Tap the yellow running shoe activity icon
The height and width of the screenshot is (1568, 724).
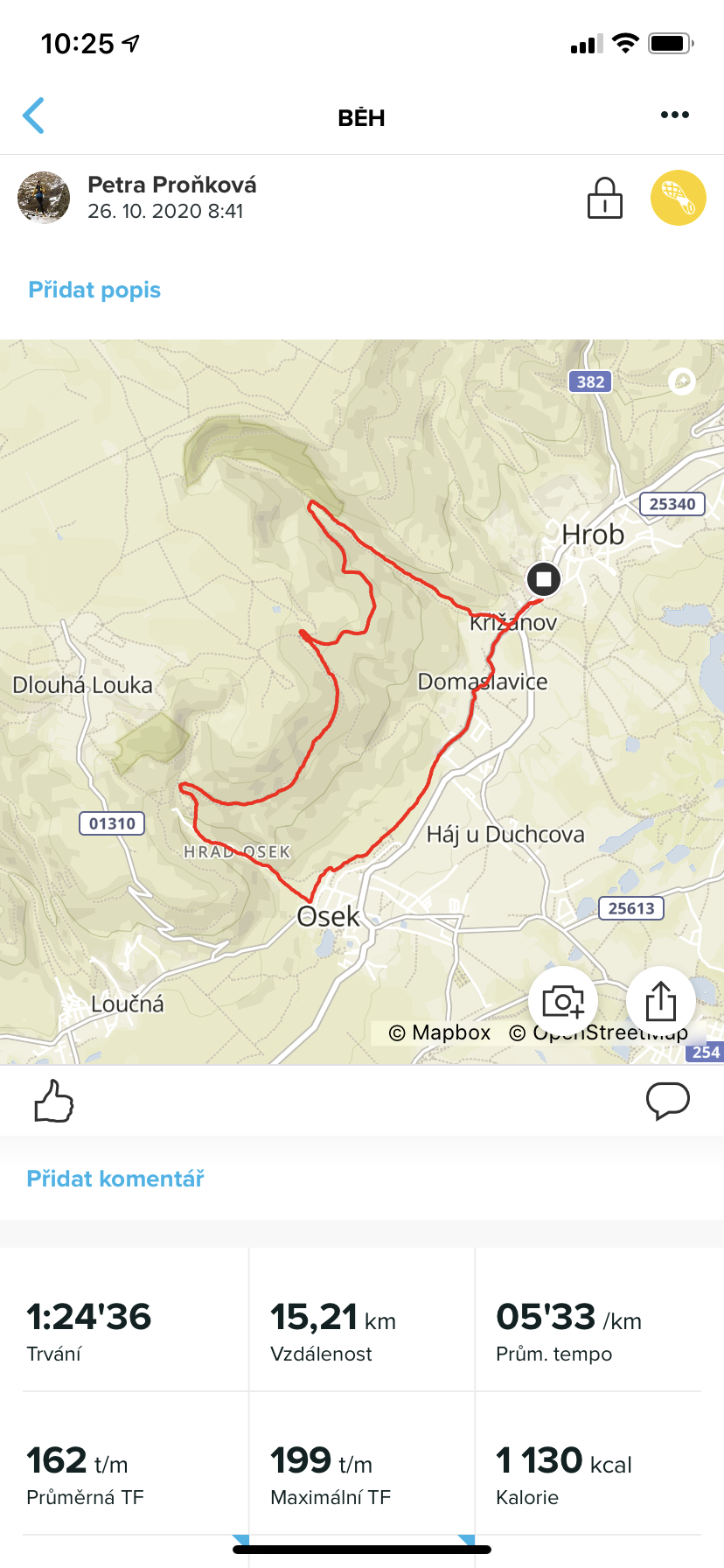click(678, 198)
